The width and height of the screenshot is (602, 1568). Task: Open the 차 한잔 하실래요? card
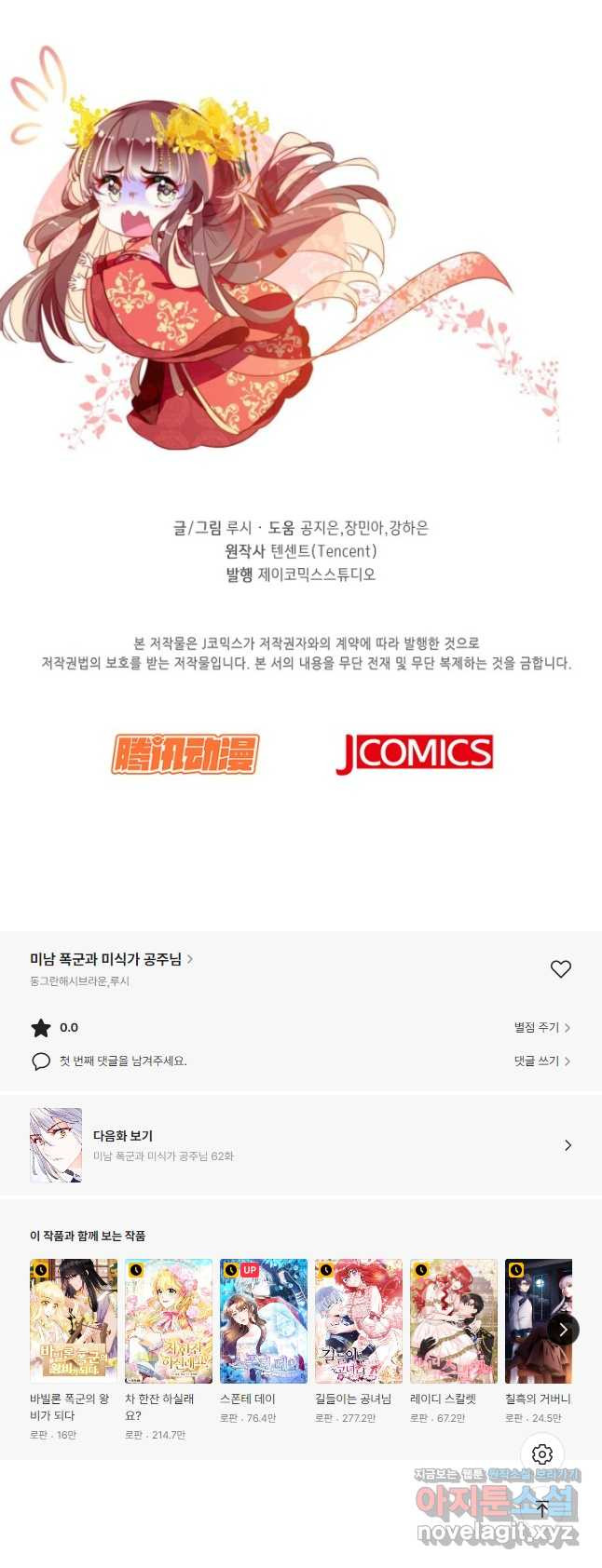(x=169, y=1320)
